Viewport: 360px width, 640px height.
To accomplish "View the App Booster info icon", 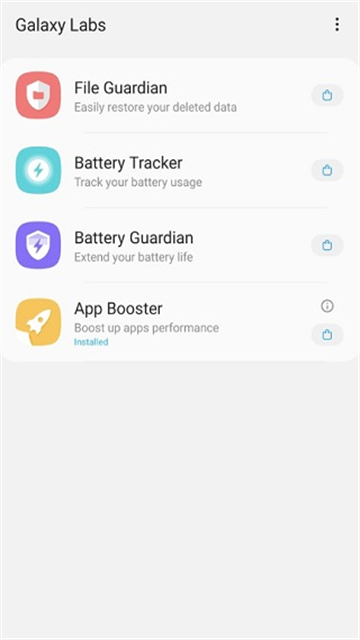I will (327, 306).
